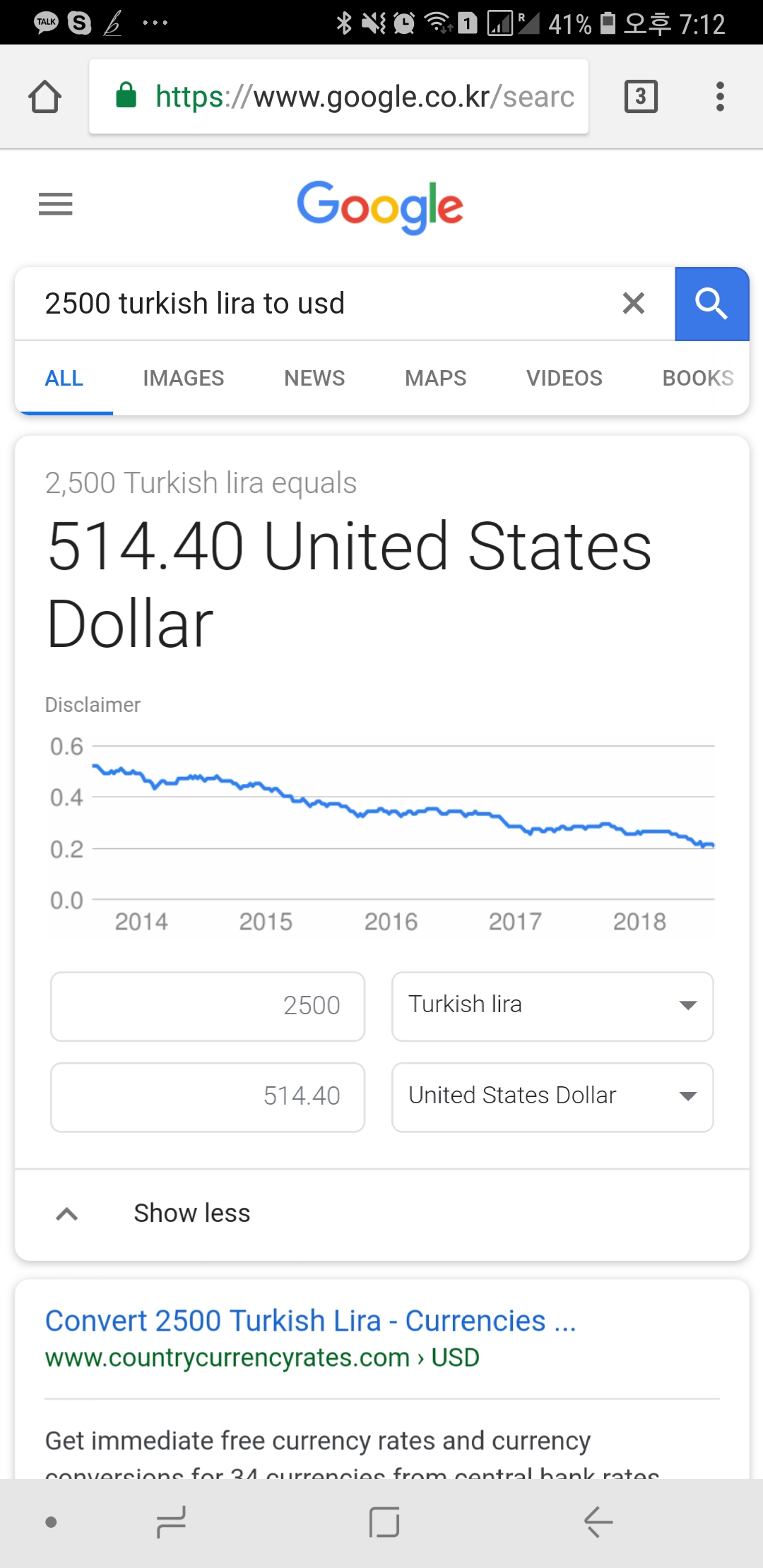
Task: Switch to the Videos tab
Action: pyautogui.click(x=564, y=379)
